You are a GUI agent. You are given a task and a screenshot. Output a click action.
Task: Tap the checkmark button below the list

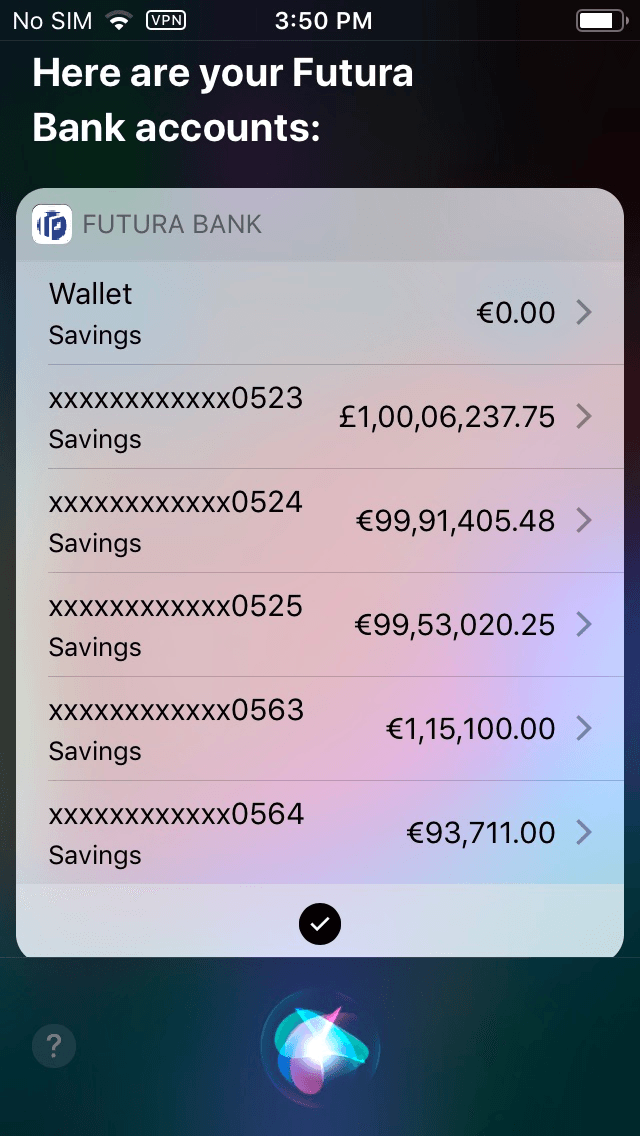click(x=320, y=924)
